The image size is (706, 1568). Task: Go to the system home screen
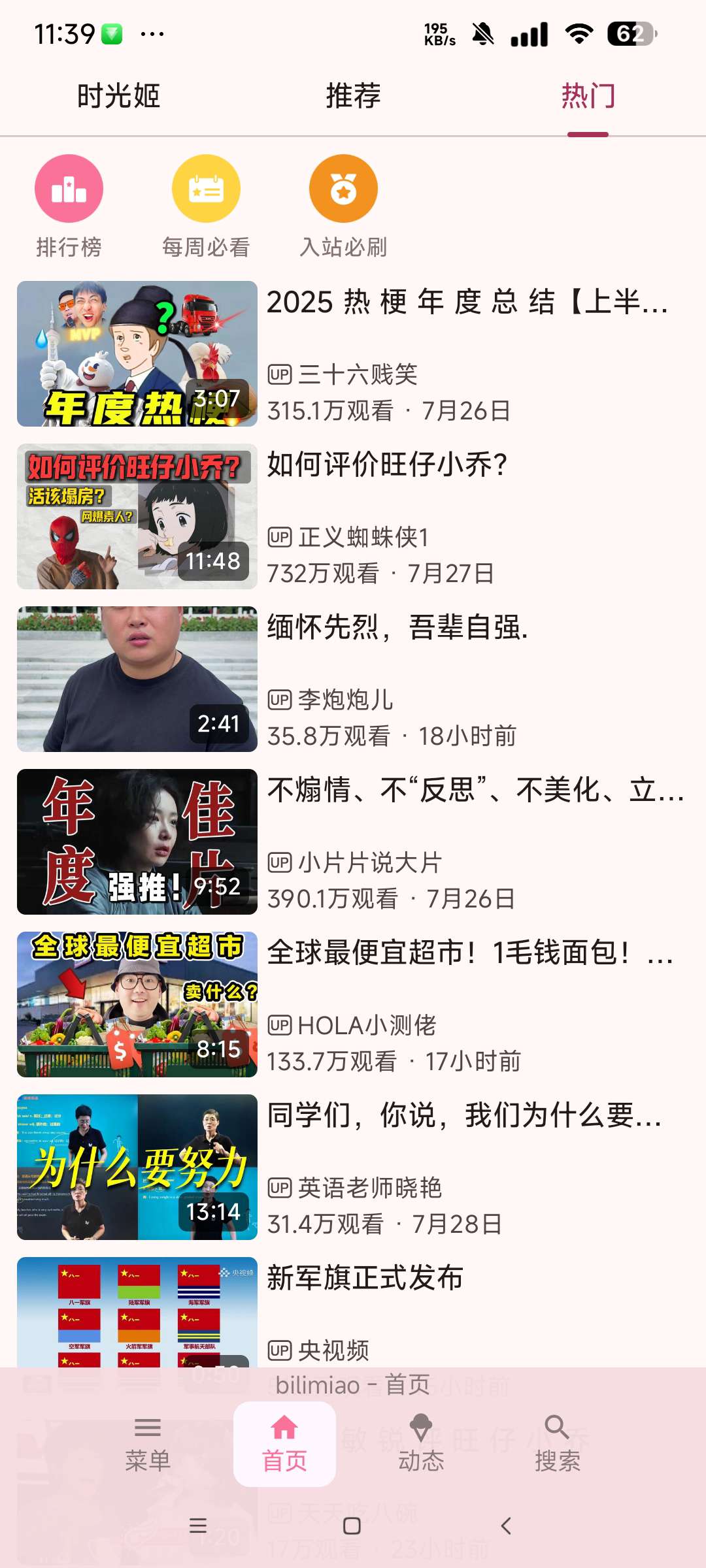pyautogui.click(x=352, y=1526)
